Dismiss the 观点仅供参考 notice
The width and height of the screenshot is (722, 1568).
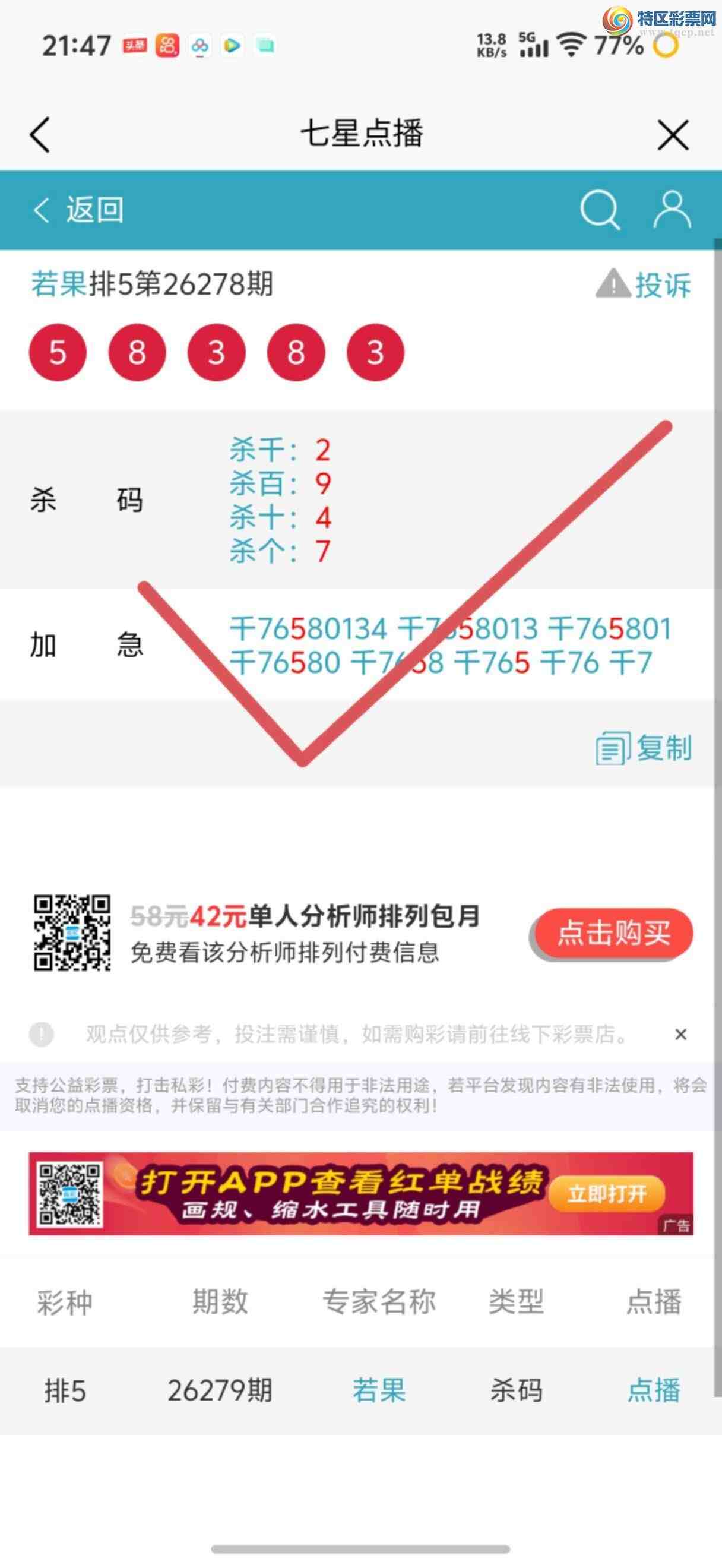coord(680,1034)
